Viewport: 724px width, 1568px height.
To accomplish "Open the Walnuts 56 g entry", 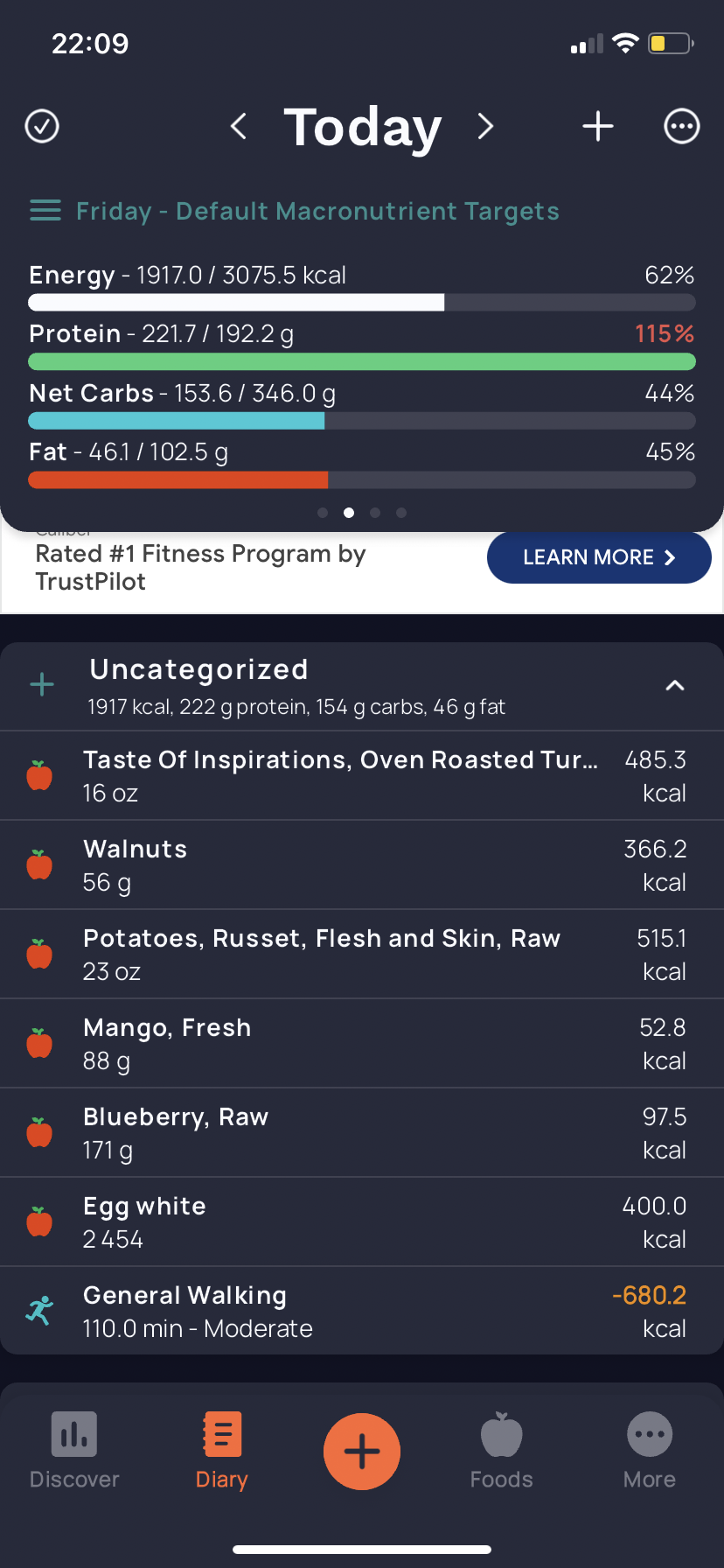I will 341,864.
